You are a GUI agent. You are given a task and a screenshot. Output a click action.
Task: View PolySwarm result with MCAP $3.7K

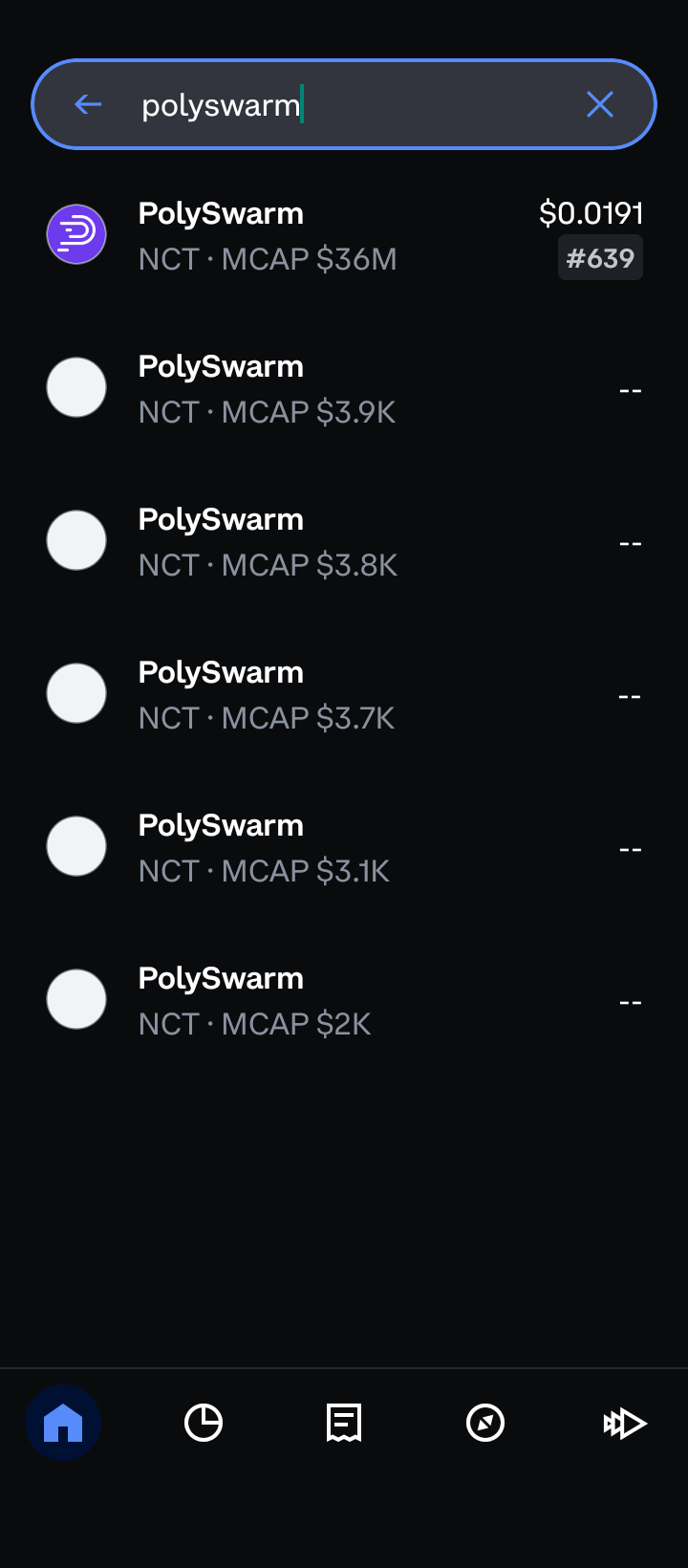point(344,694)
